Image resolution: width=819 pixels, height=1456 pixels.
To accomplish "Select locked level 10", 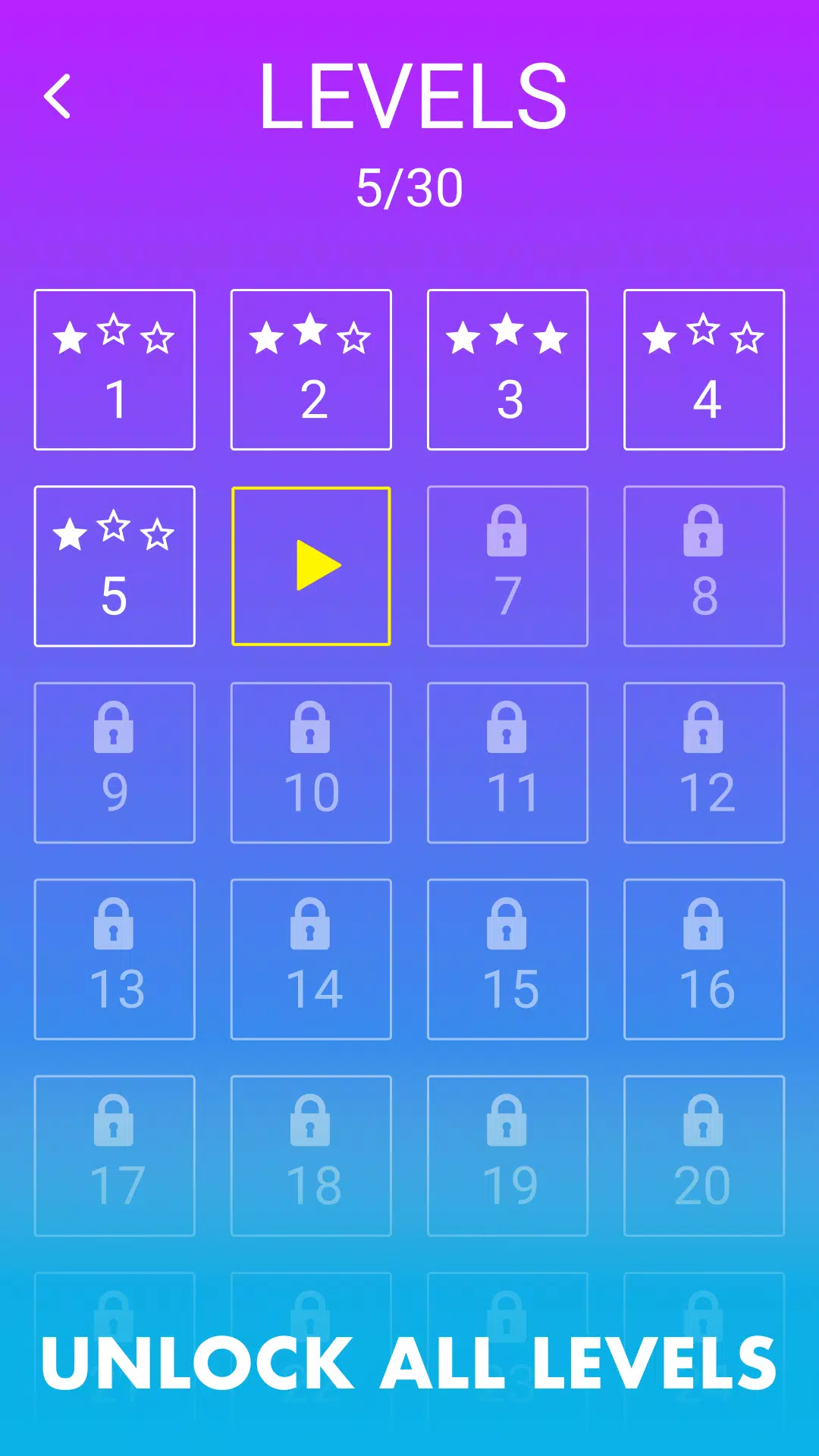I will click(x=311, y=762).
